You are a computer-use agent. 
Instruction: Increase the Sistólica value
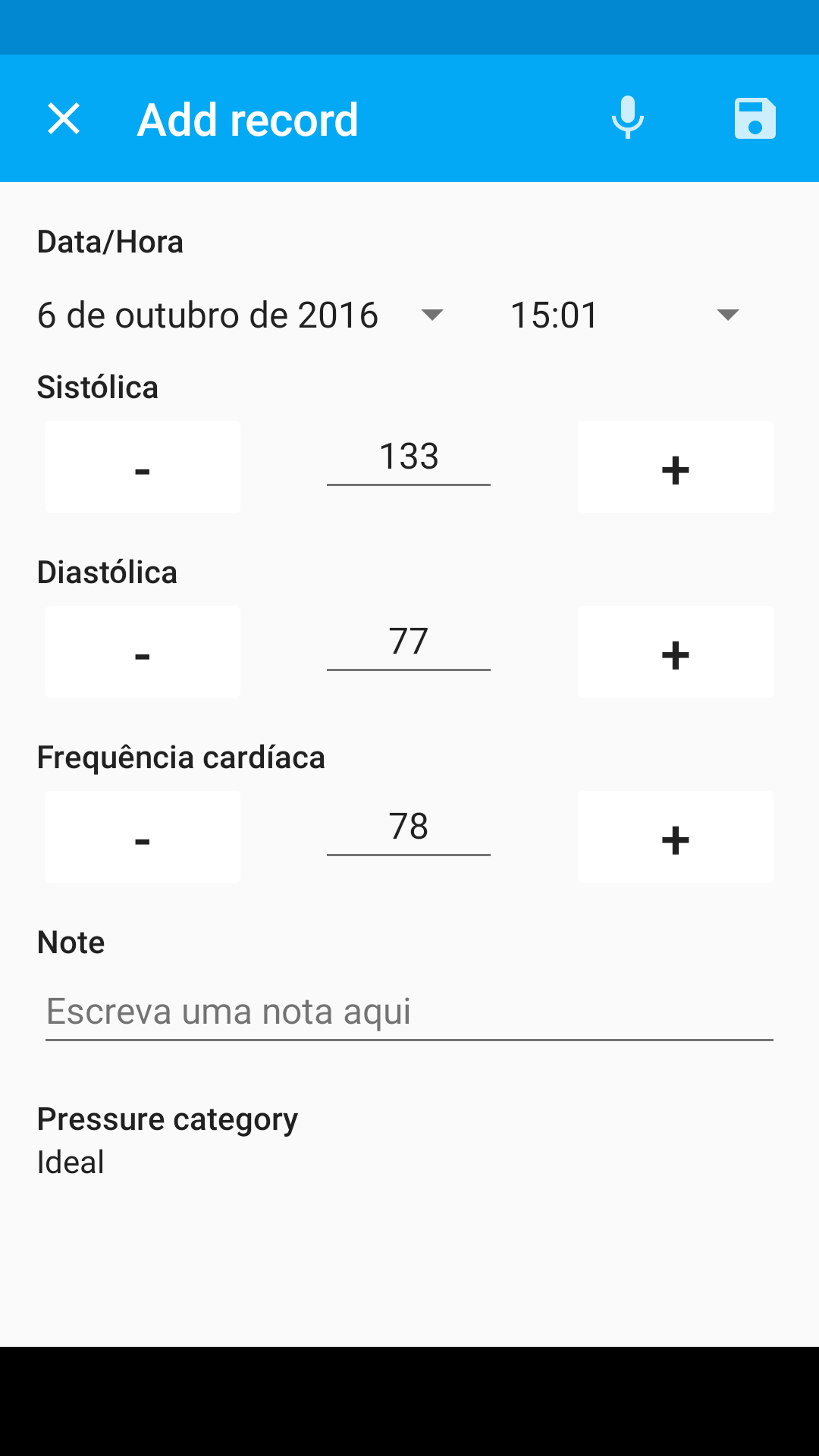(x=675, y=467)
